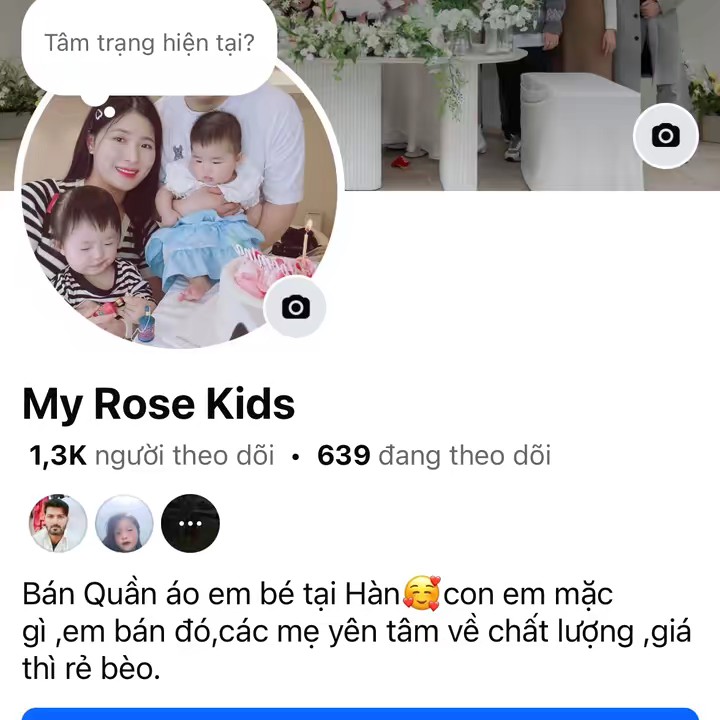View the 639 đang theo dõi list
This screenshot has width=720, height=720.
pyautogui.click(x=434, y=456)
